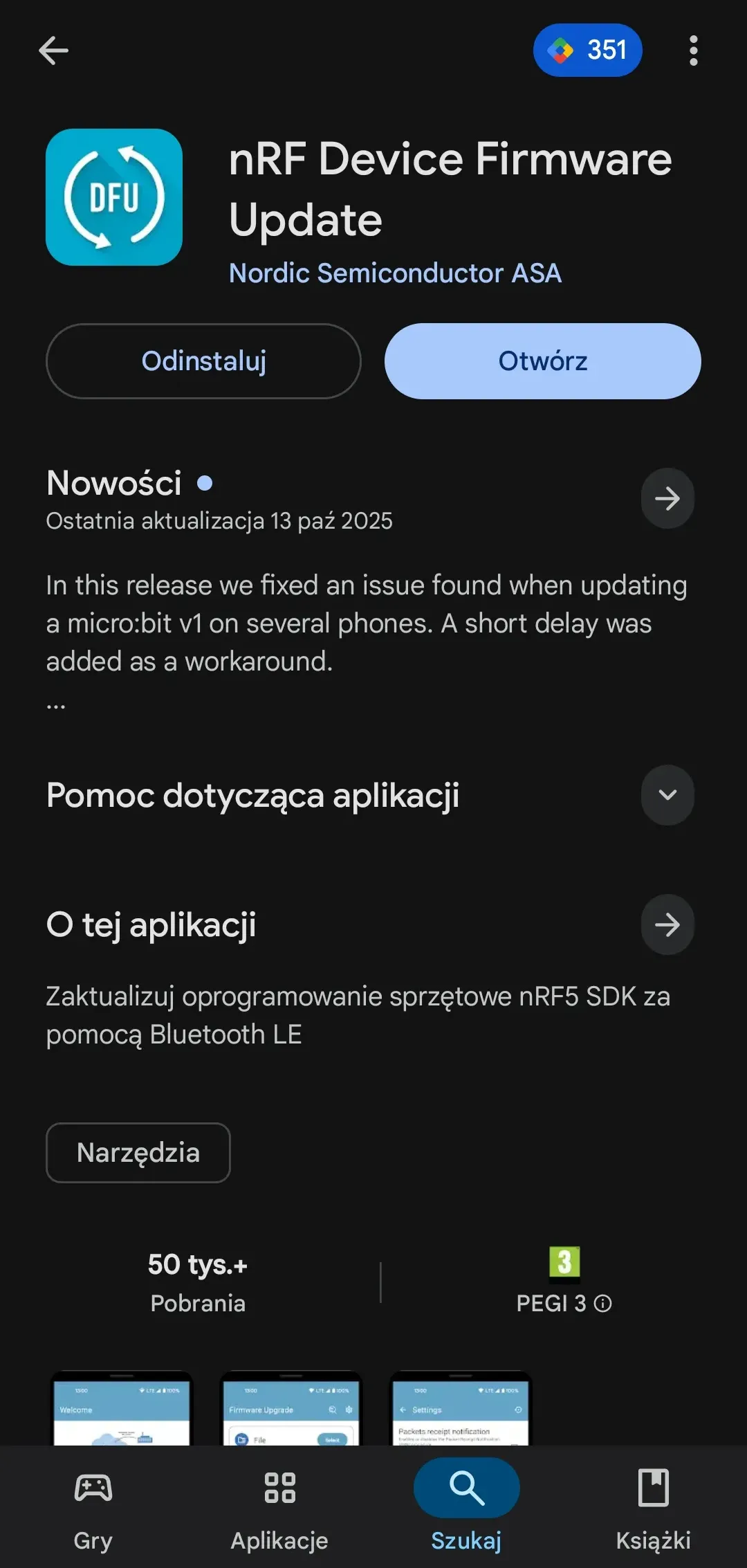Open the Nowości details arrow
This screenshot has width=747, height=1568.
click(x=667, y=498)
